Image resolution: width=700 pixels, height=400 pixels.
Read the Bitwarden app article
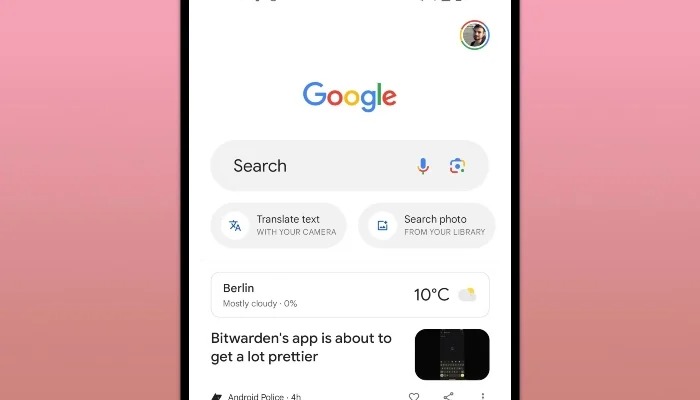[x=302, y=347]
